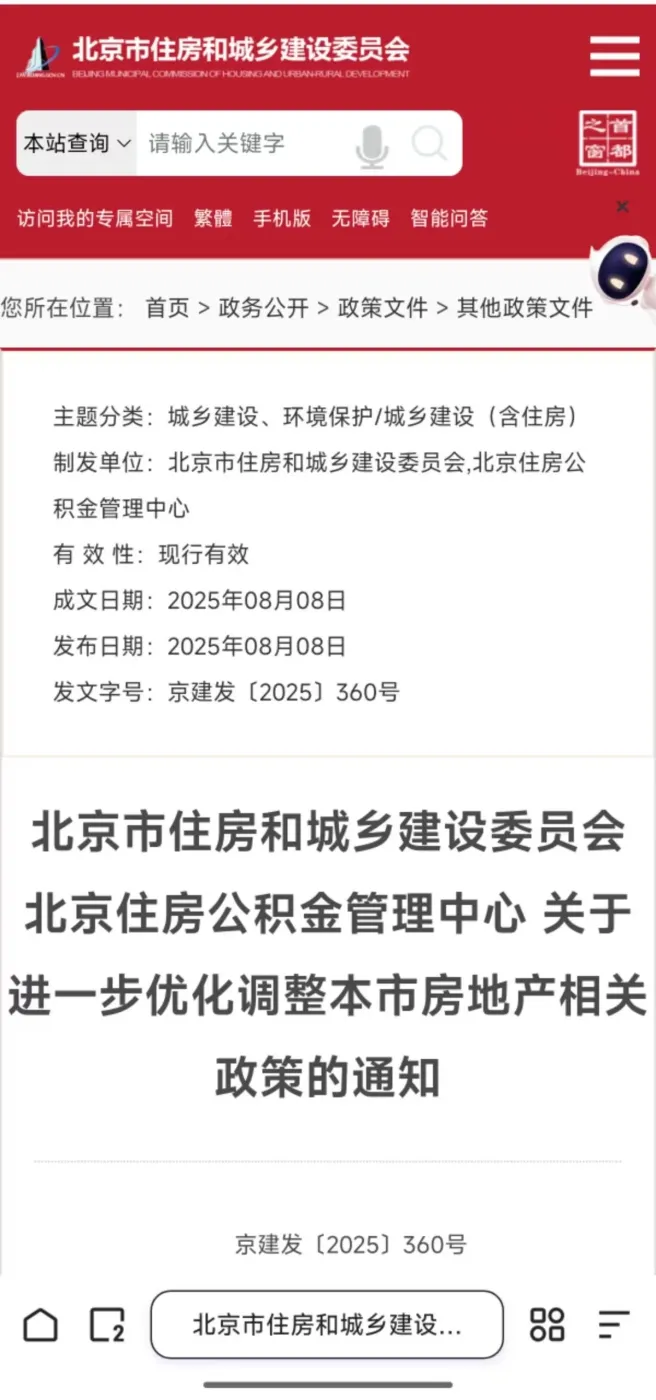Dismiss the floating robot assistant
This screenshot has width=656, height=1400.
pyautogui.click(x=622, y=206)
